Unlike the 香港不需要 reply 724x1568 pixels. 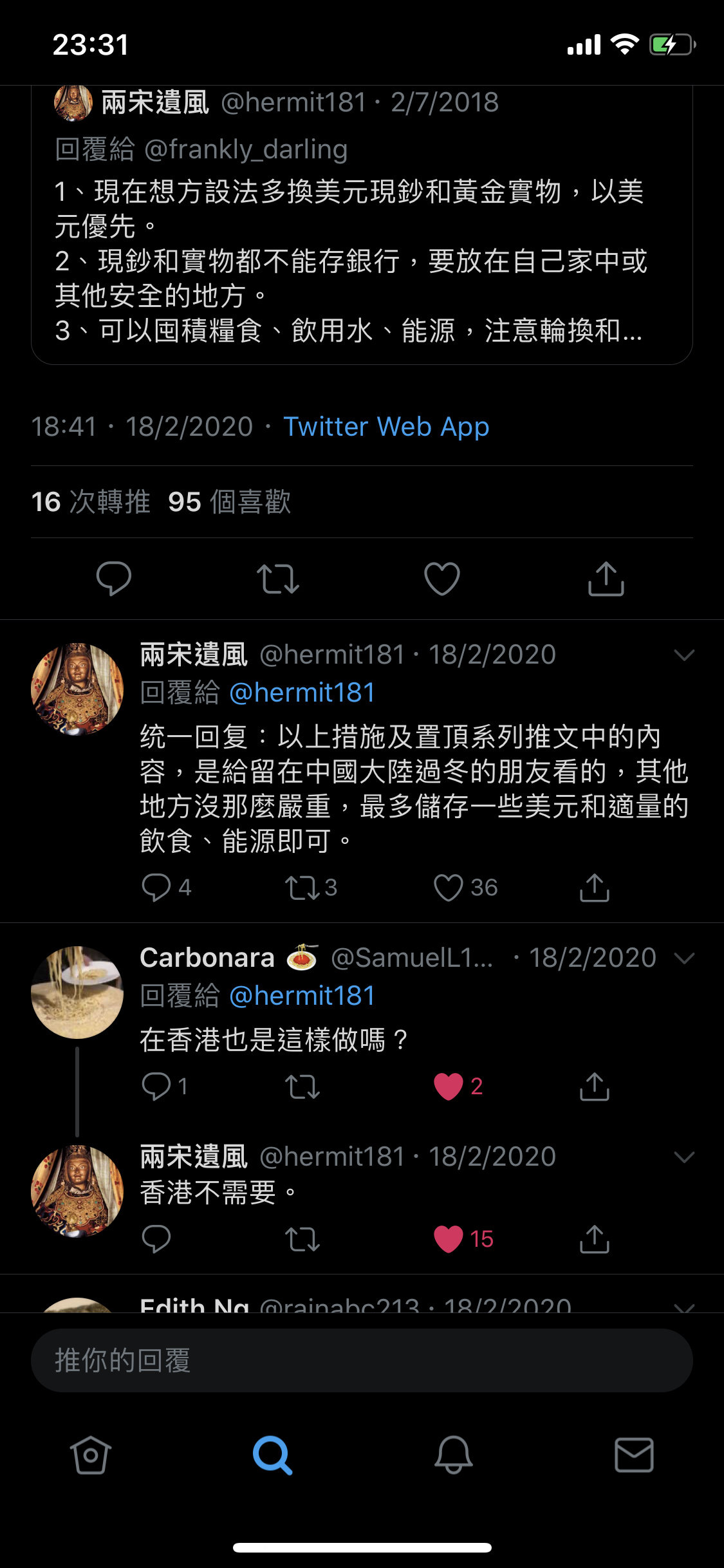pyautogui.click(x=449, y=1239)
